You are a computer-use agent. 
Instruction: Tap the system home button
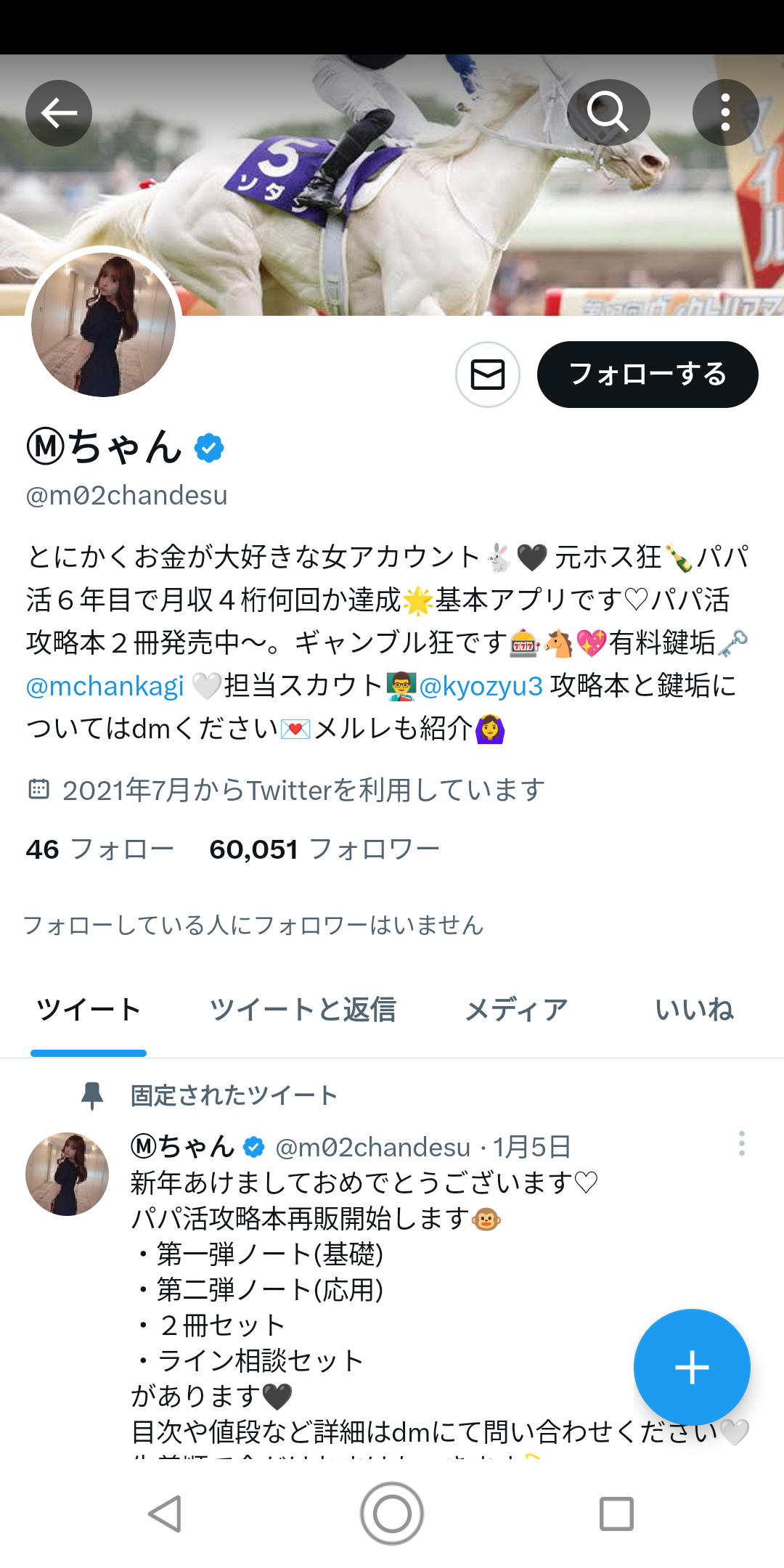(392, 1514)
